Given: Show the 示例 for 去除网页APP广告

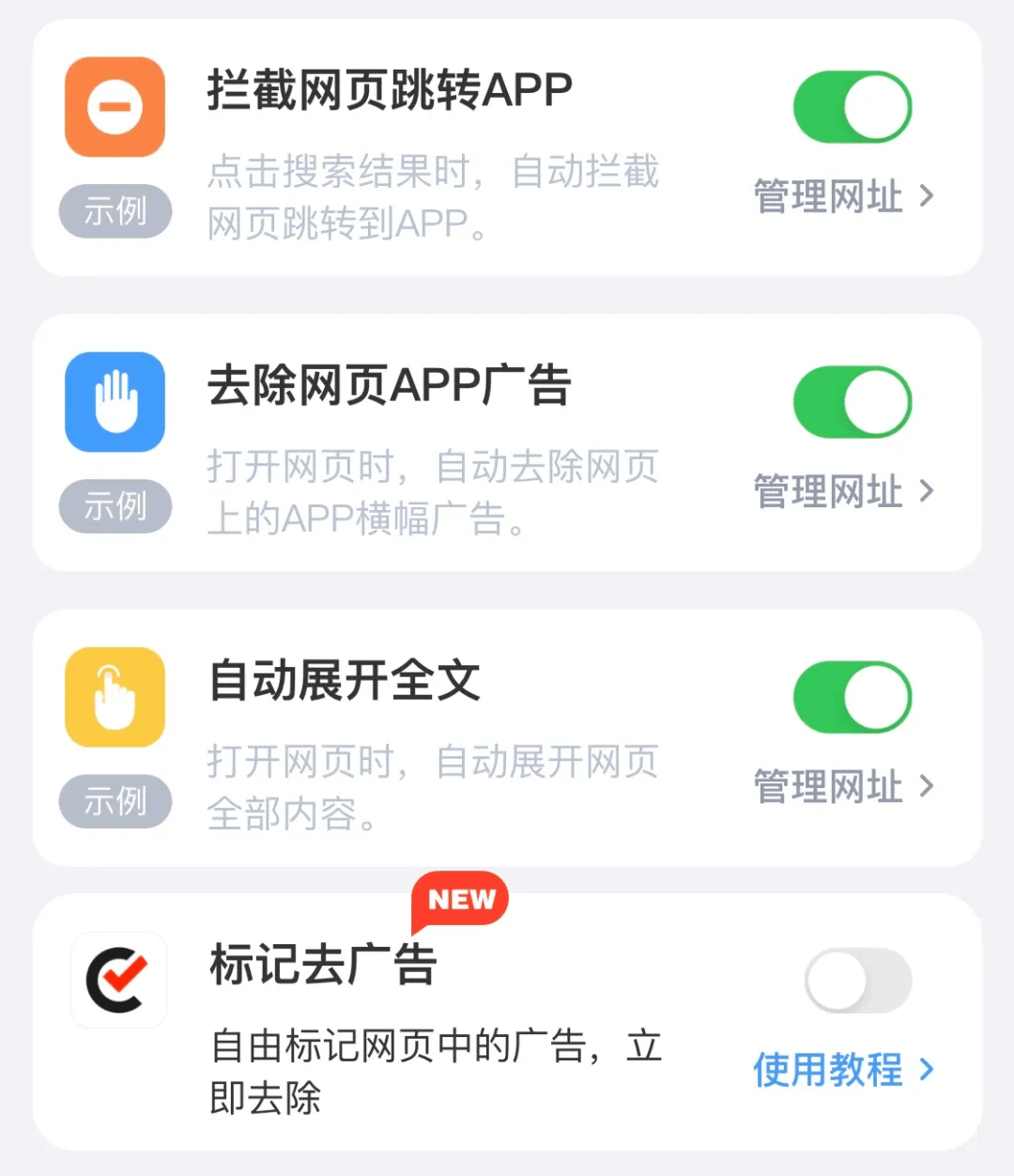Looking at the screenshot, I should [x=115, y=506].
